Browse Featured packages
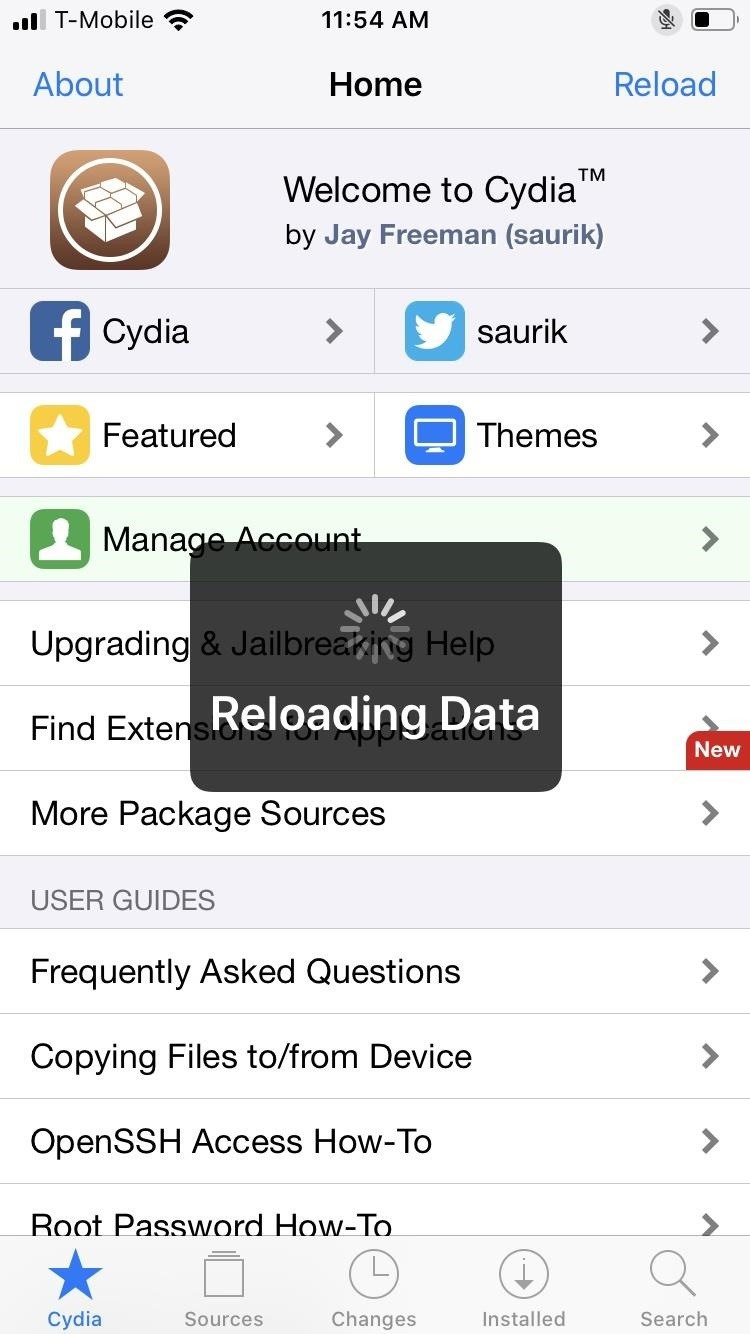Image resolution: width=750 pixels, height=1334 pixels. [x=187, y=435]
